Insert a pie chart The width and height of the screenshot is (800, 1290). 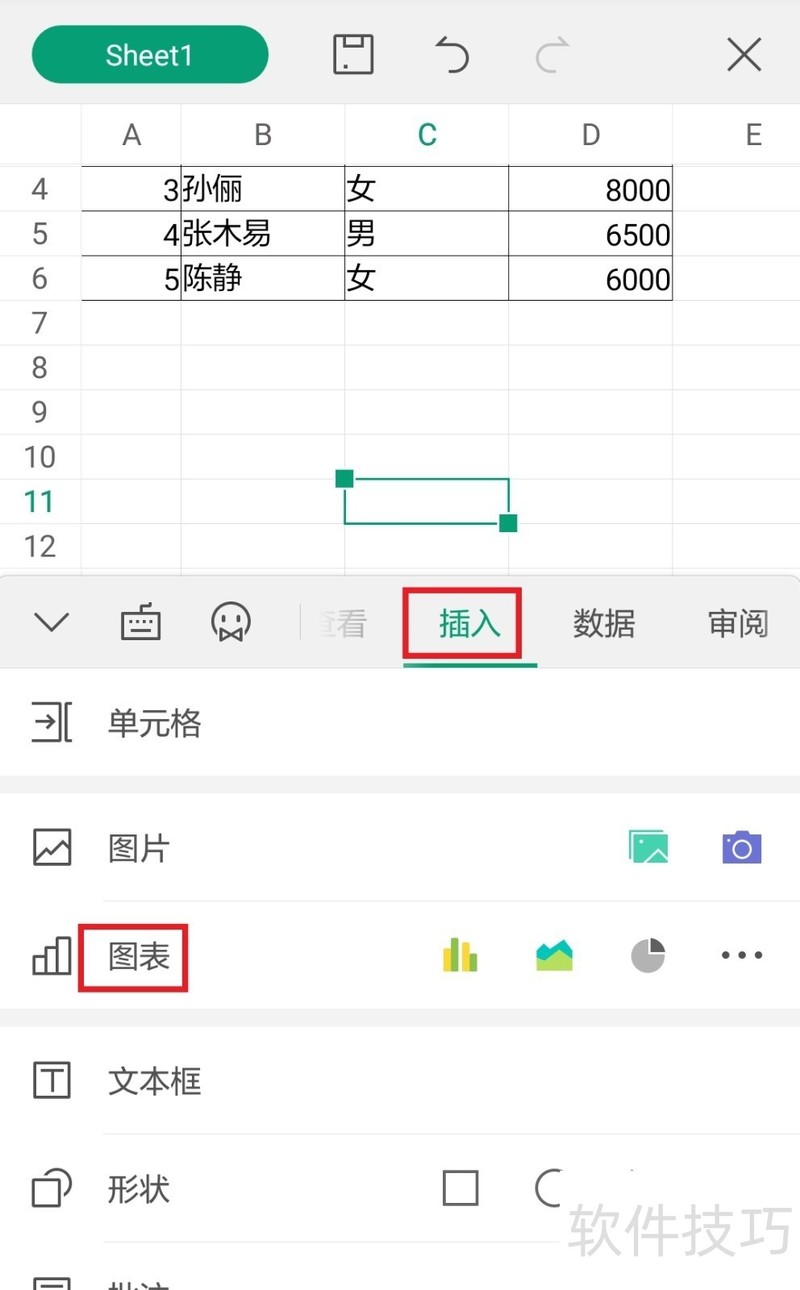(648, 956)
